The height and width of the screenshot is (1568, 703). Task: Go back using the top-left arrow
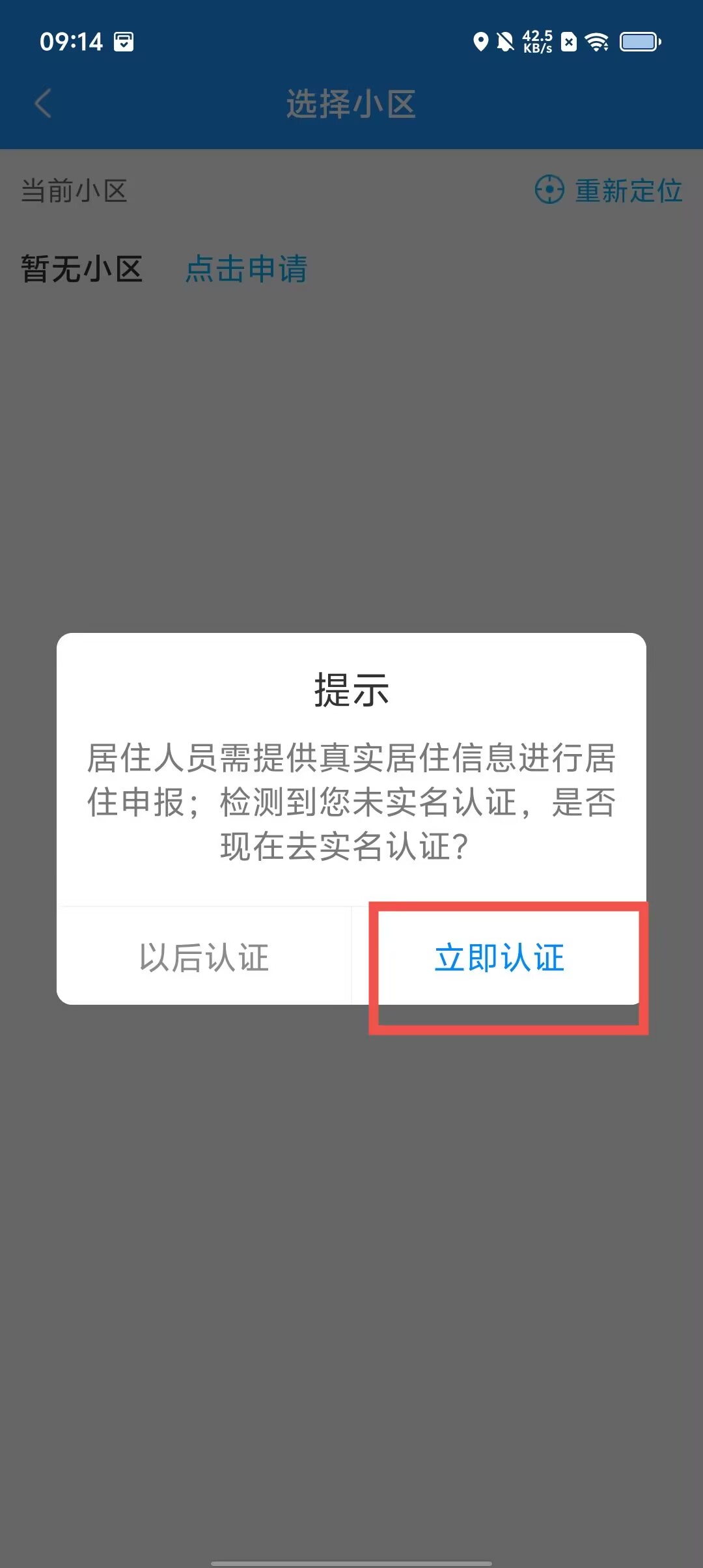43,104
